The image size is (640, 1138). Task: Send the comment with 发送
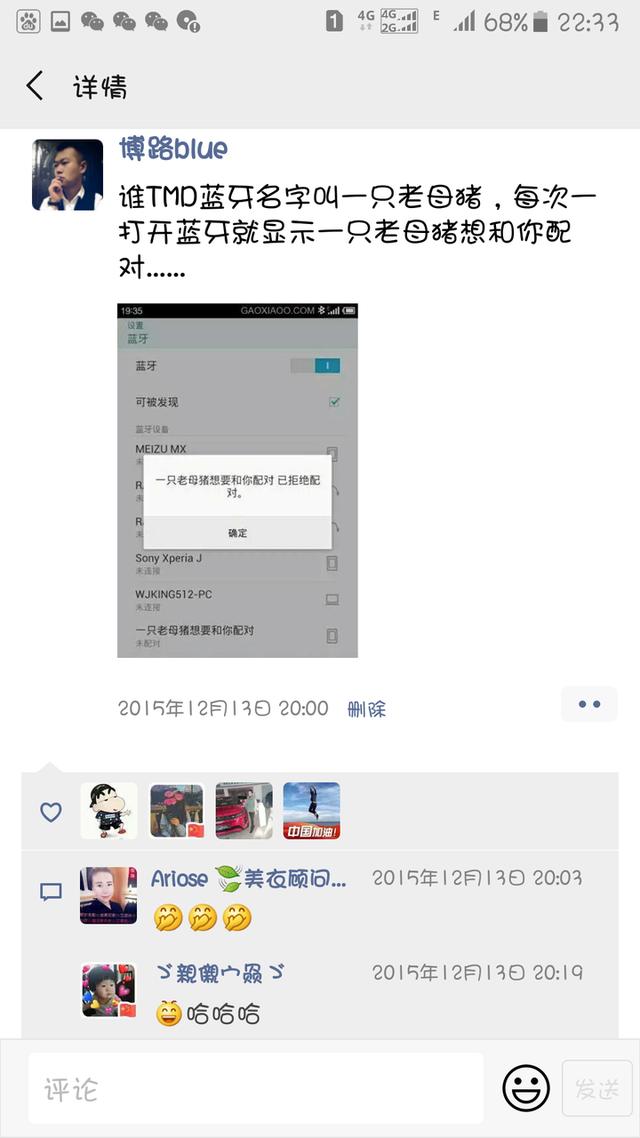point(597,1088)
